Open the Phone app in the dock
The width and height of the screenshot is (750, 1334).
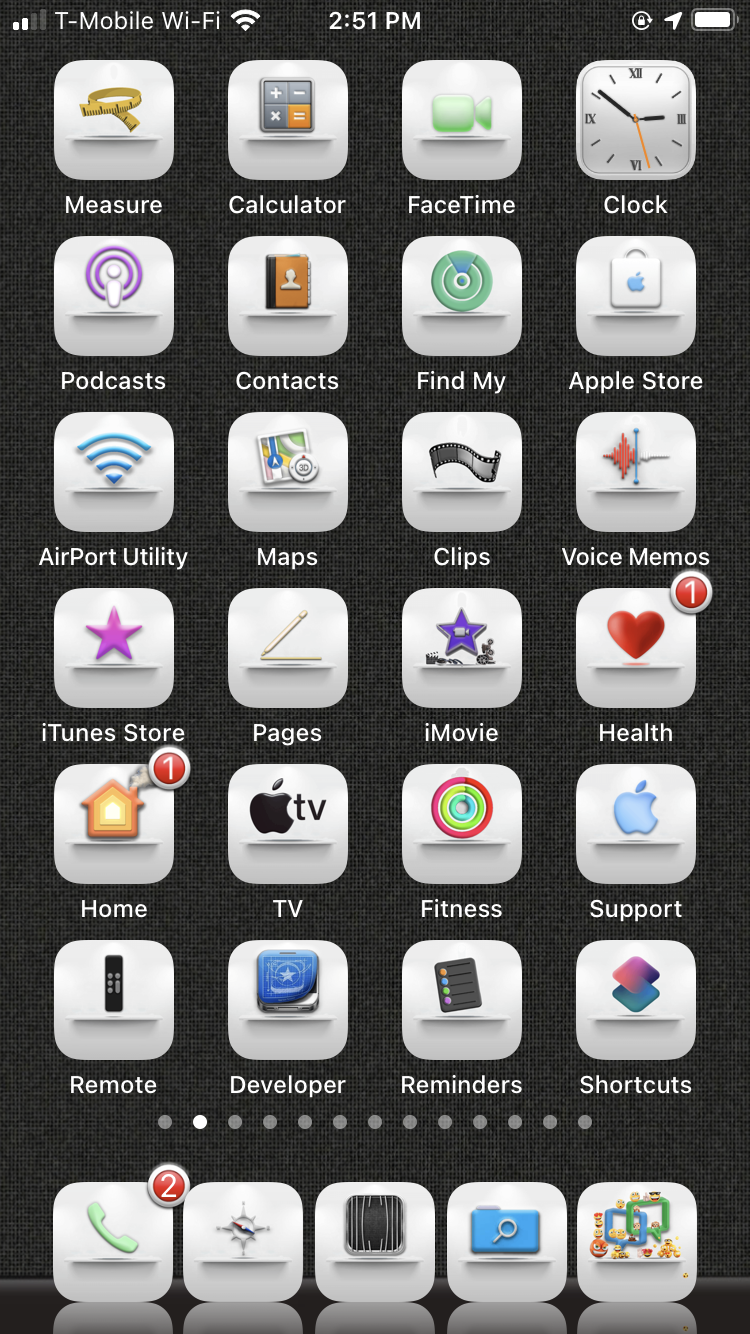click(113, 1240)
